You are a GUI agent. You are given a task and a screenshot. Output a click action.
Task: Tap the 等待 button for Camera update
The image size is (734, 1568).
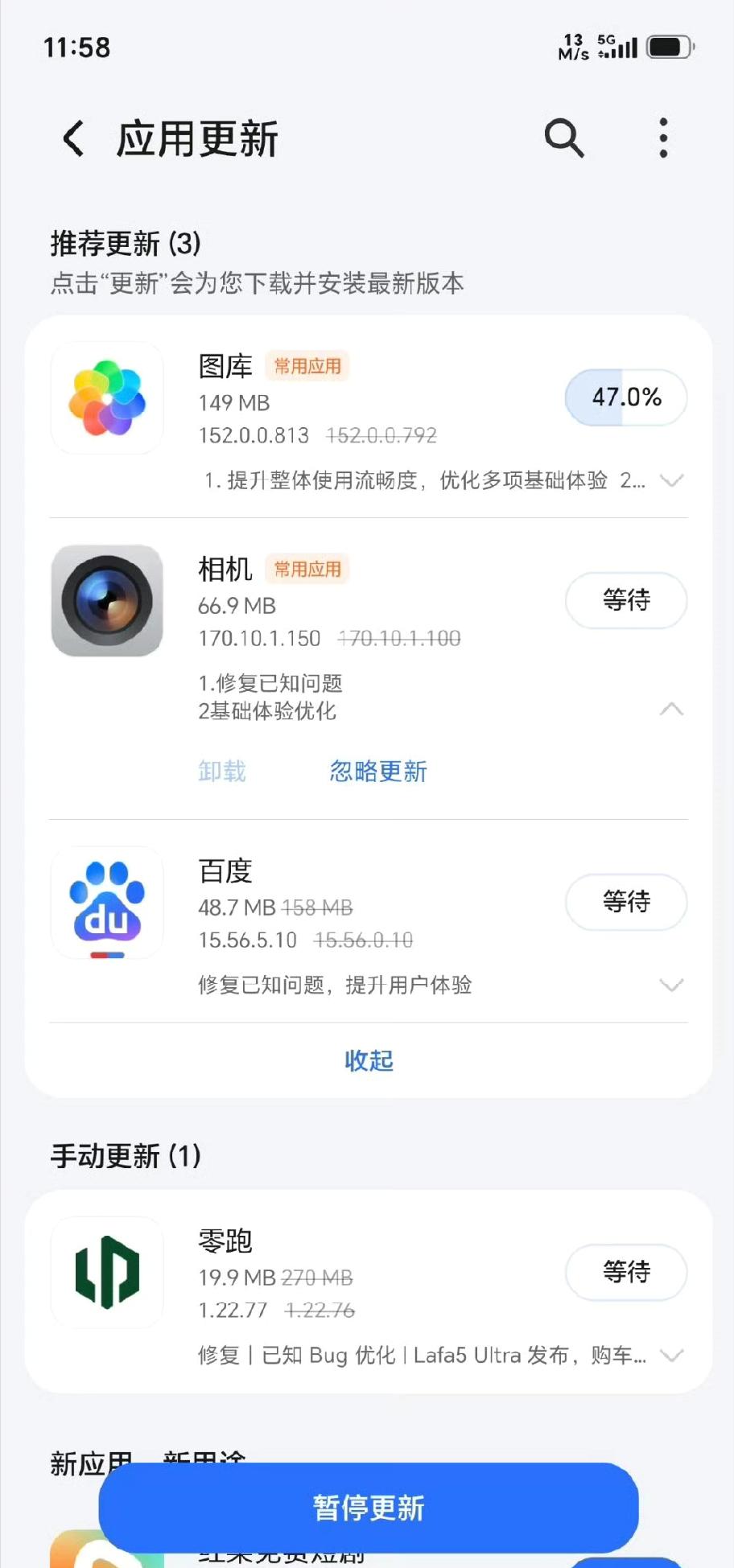(x=626, y=601)
